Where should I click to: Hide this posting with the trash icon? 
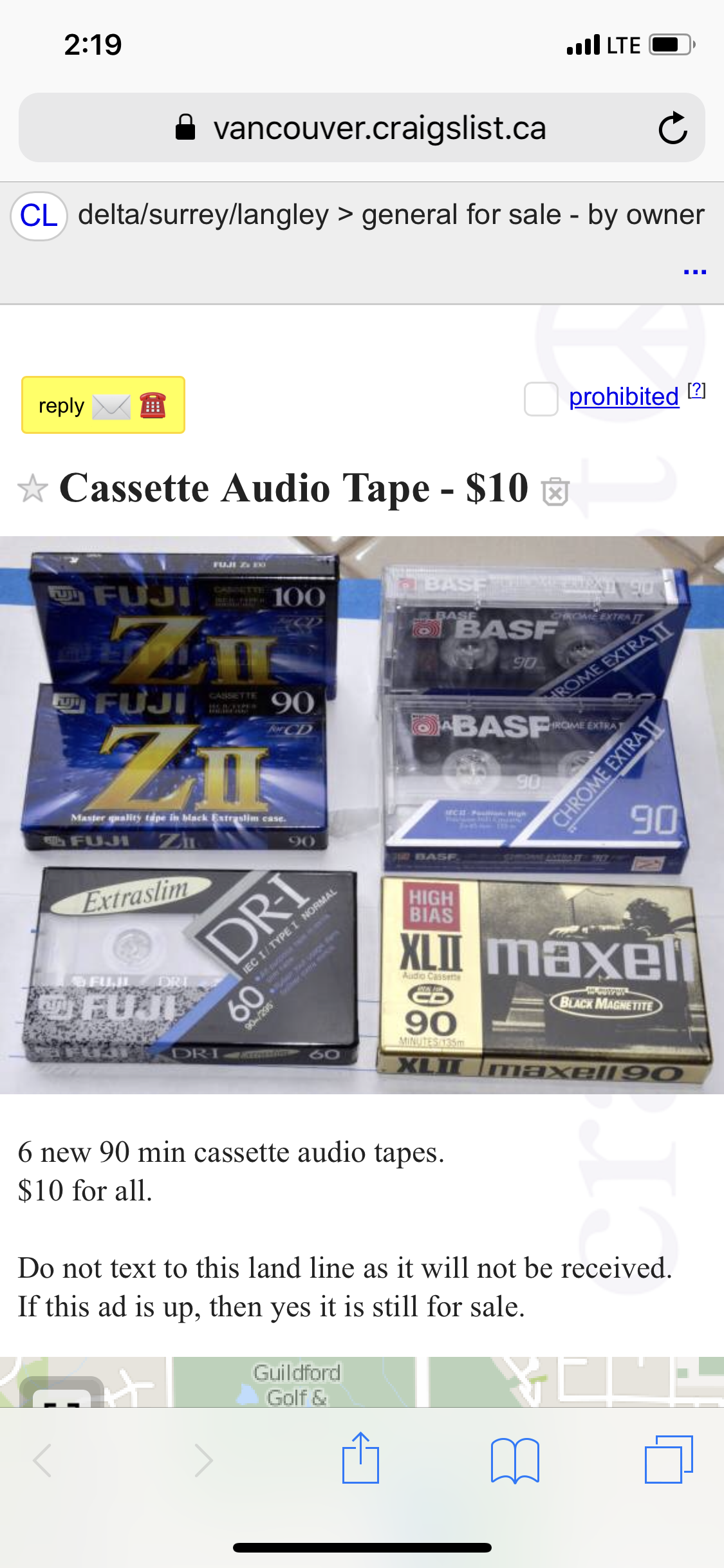coord(555,492)
